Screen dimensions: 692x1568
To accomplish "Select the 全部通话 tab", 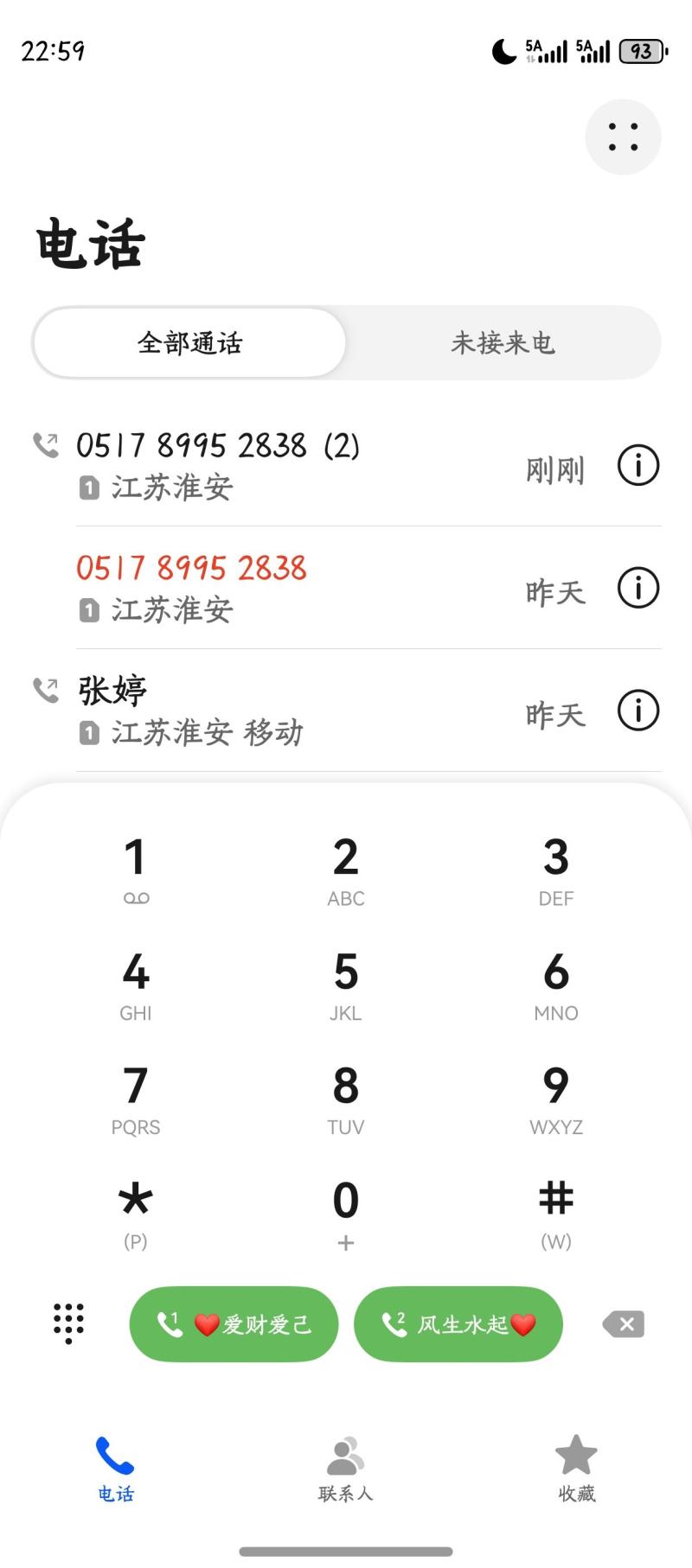I will pos(189,343).
